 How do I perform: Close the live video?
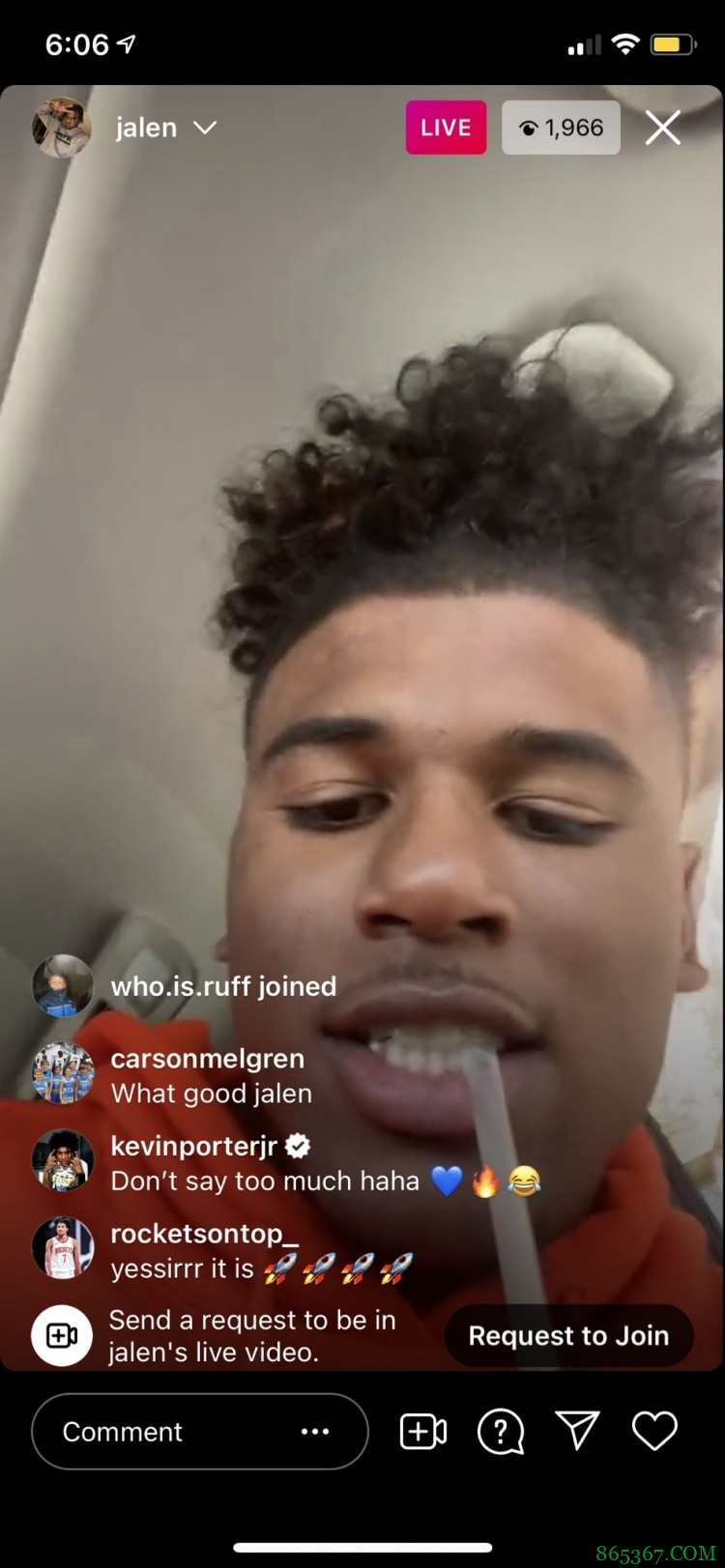663,128
